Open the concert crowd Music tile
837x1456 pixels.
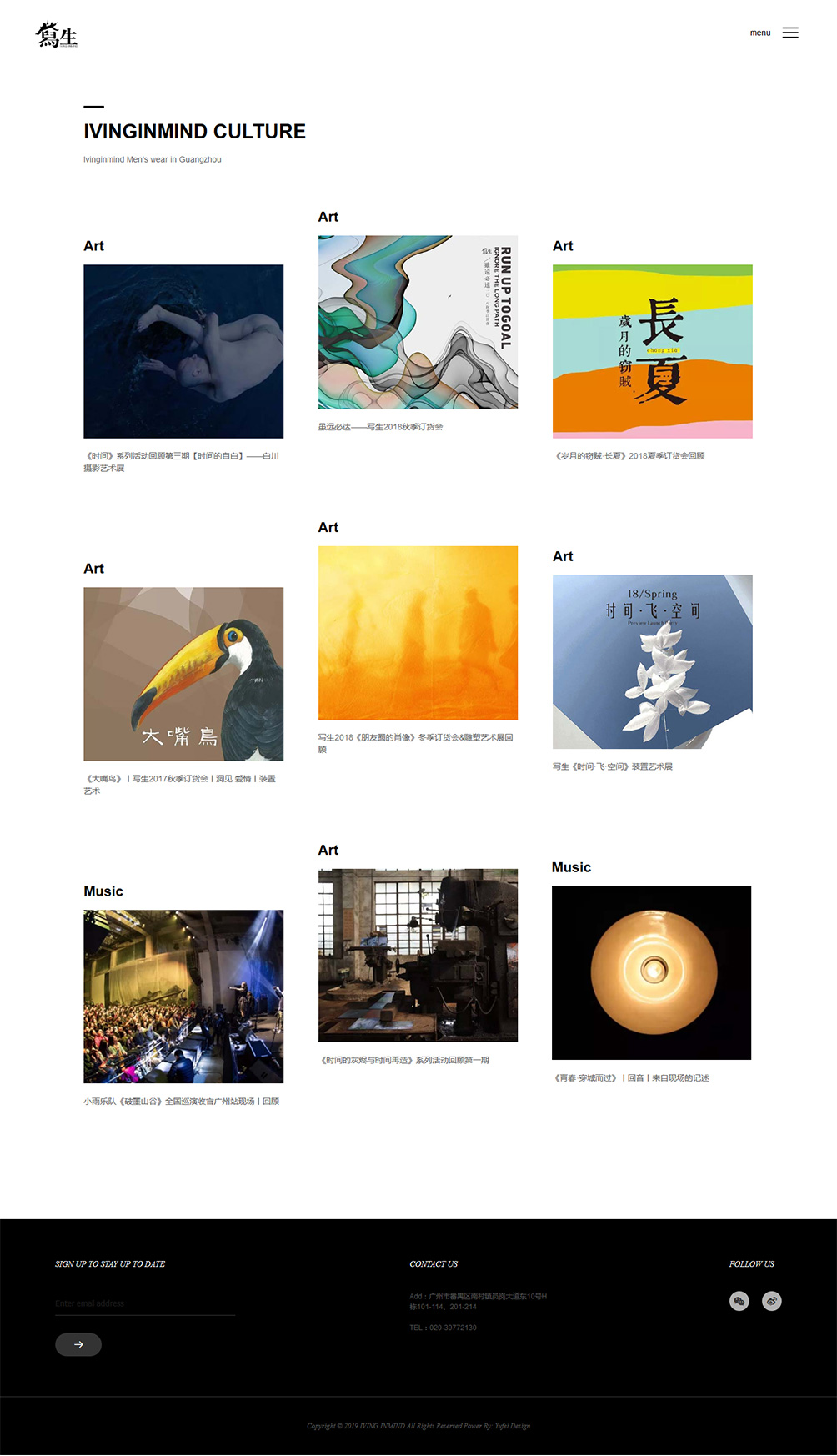(x=183, y=997)
